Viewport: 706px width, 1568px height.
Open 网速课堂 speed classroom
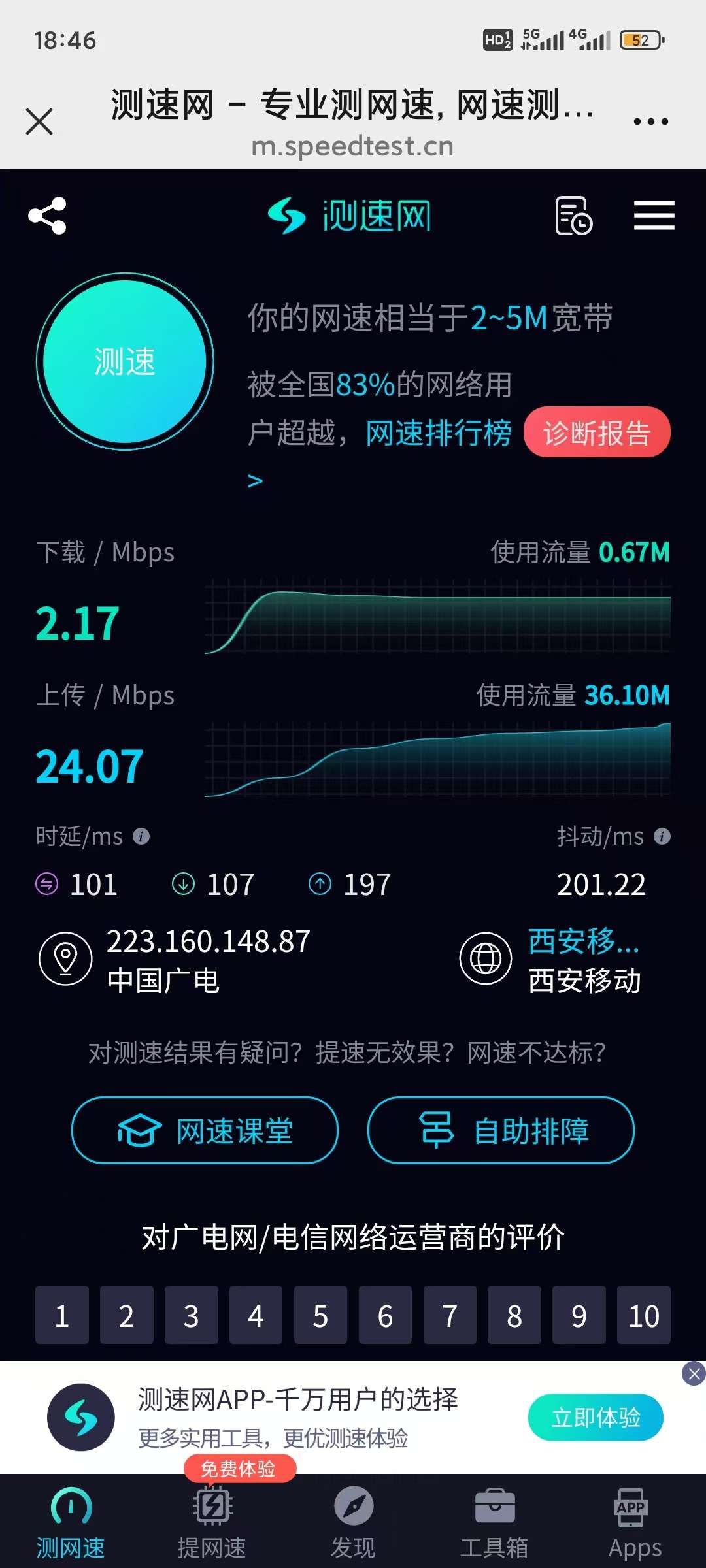coord(205,1130)
